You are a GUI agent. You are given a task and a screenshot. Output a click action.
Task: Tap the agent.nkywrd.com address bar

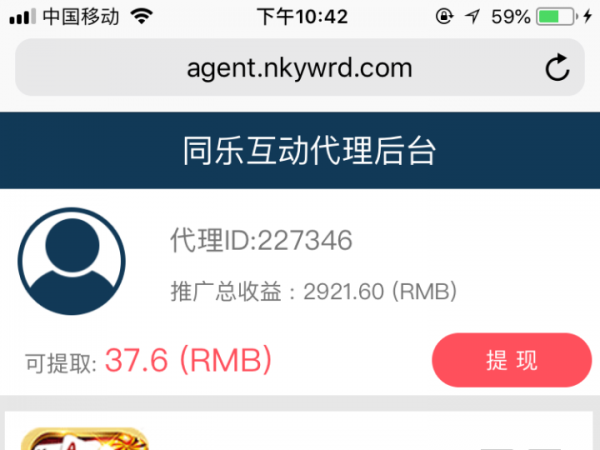coord(299,68)
